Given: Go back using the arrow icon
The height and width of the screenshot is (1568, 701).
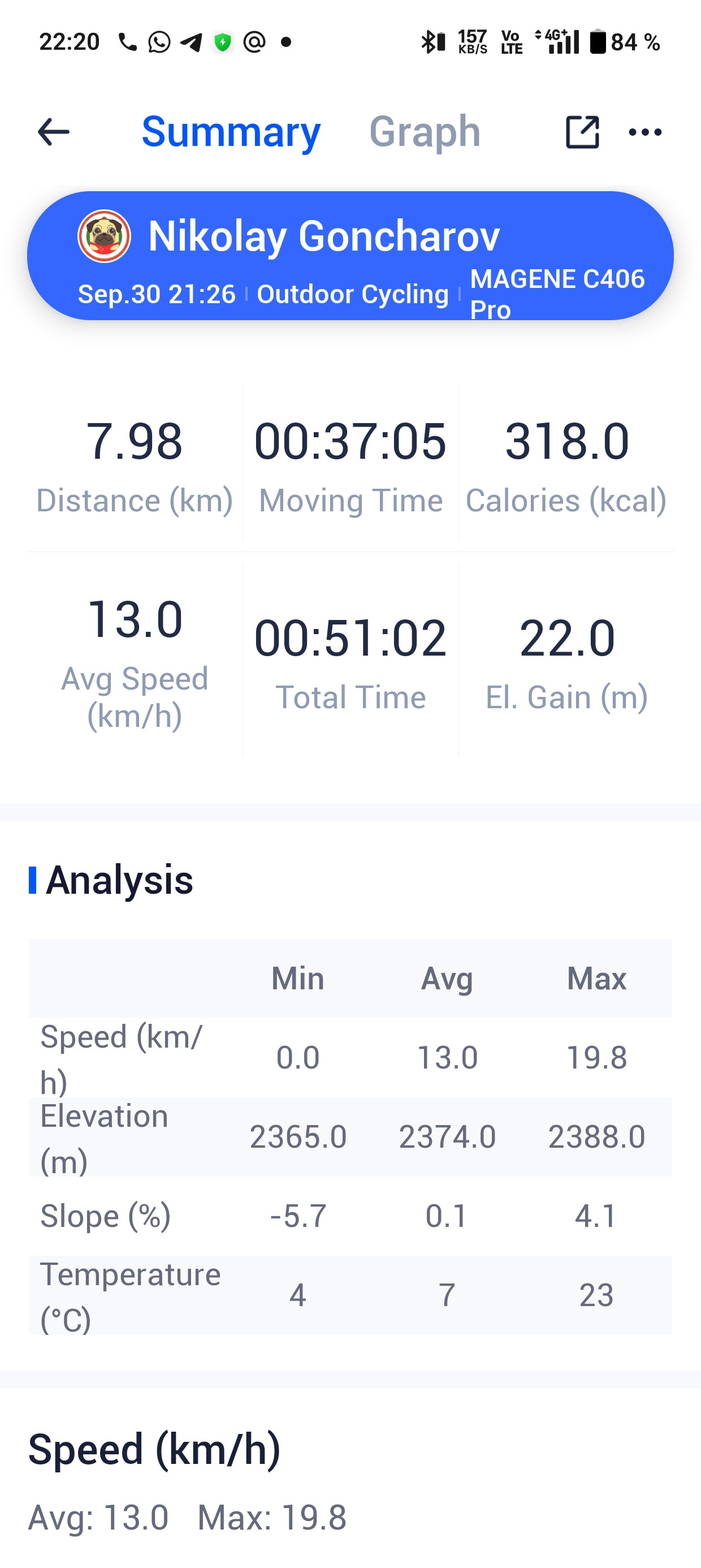Looking at the screenshot, I should [54, 131].
